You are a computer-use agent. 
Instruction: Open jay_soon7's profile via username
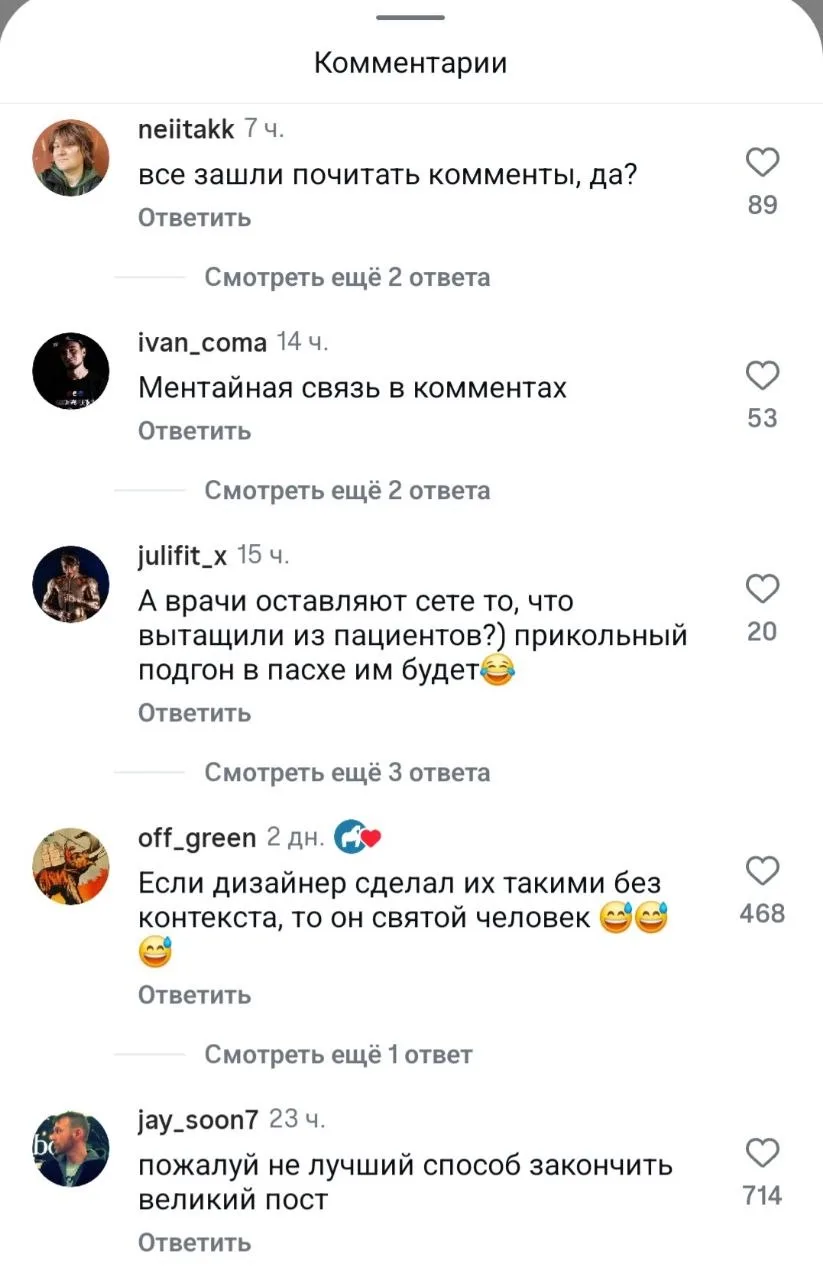(198, 1120)
